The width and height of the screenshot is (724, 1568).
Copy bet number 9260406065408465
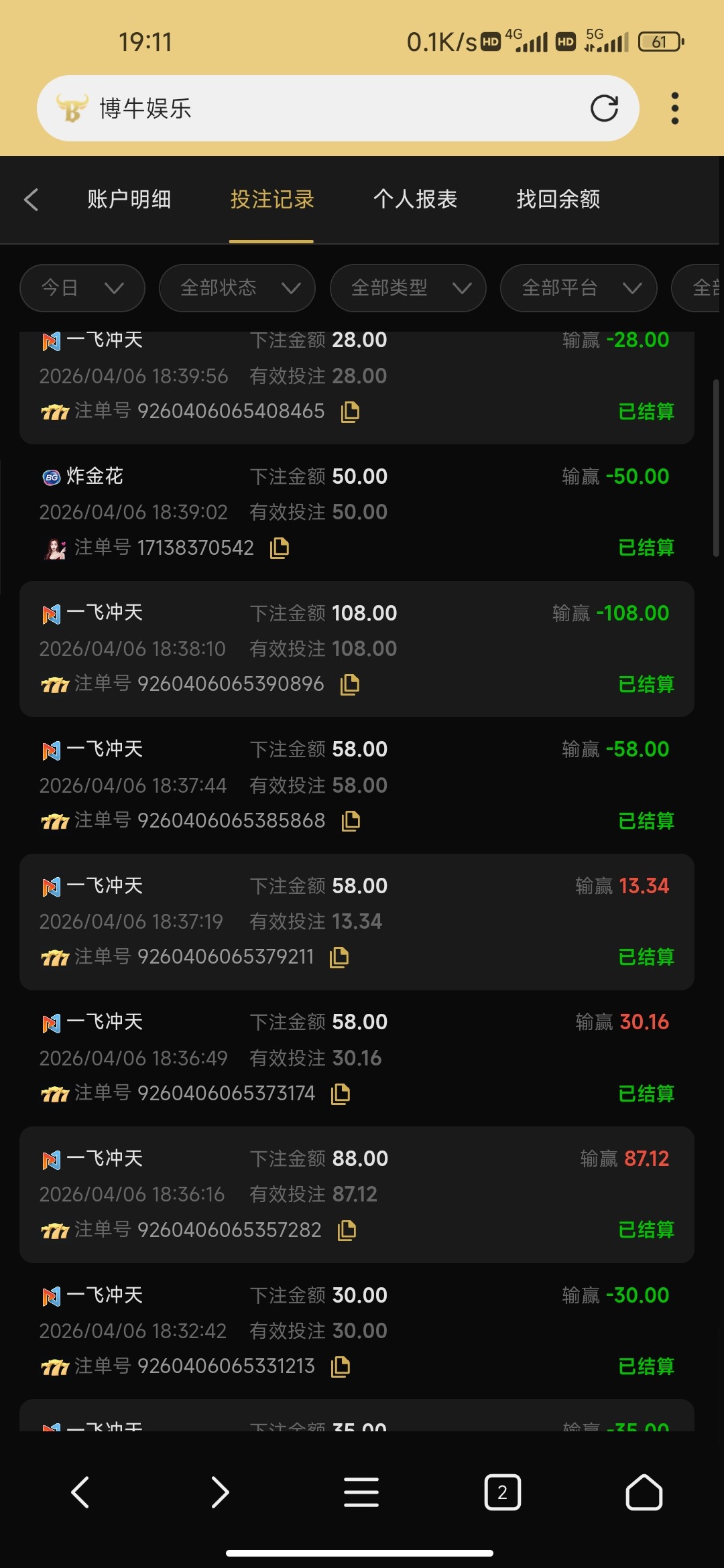pos(350,411)
